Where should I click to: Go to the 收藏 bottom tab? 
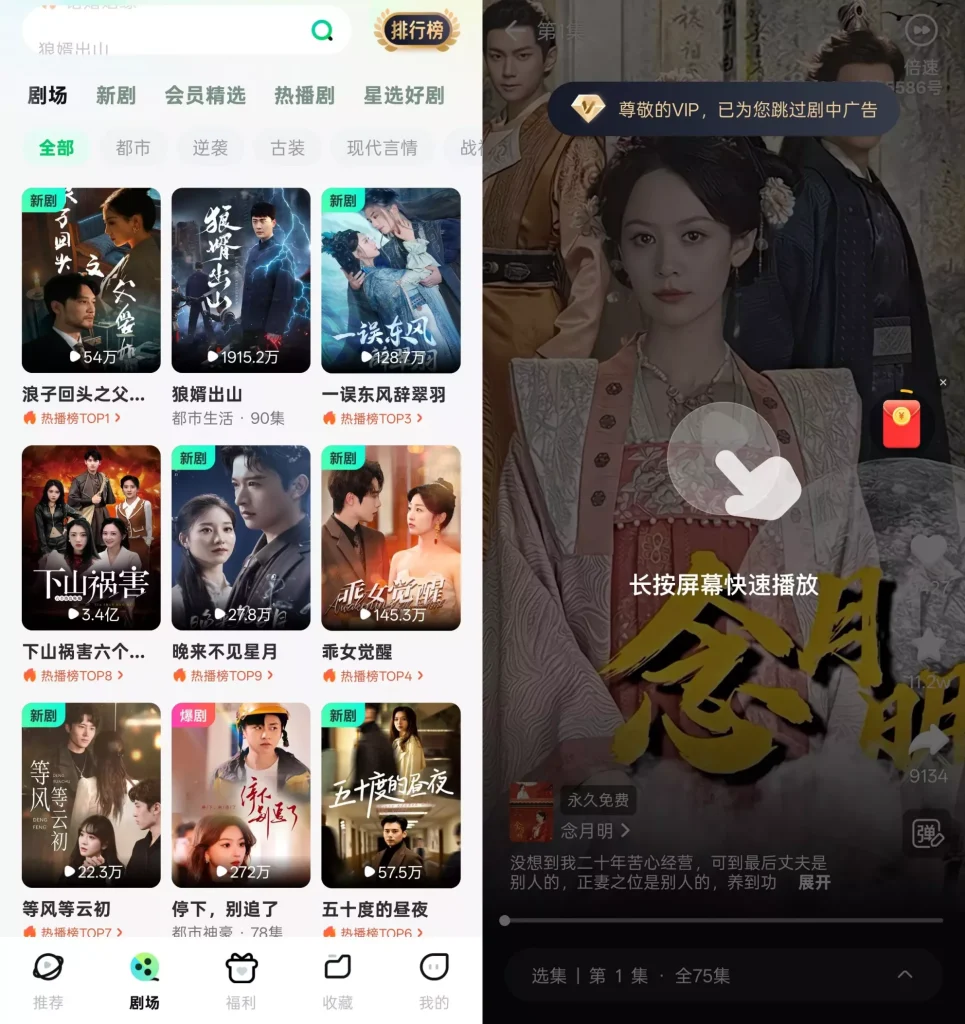[x=338, y=981]
